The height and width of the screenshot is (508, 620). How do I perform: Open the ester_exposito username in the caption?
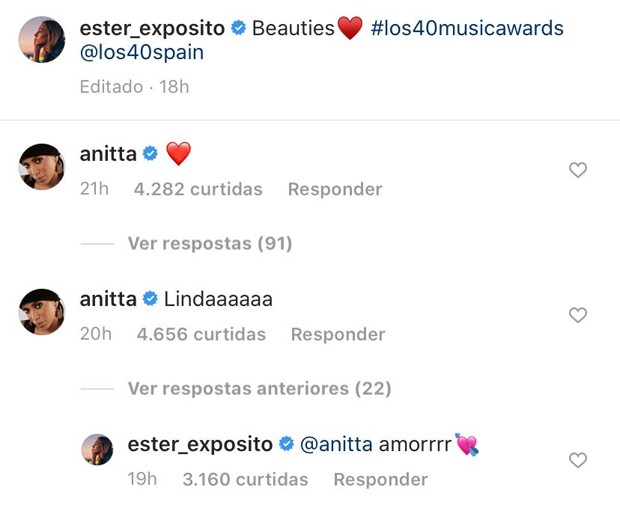click(152, 28)
